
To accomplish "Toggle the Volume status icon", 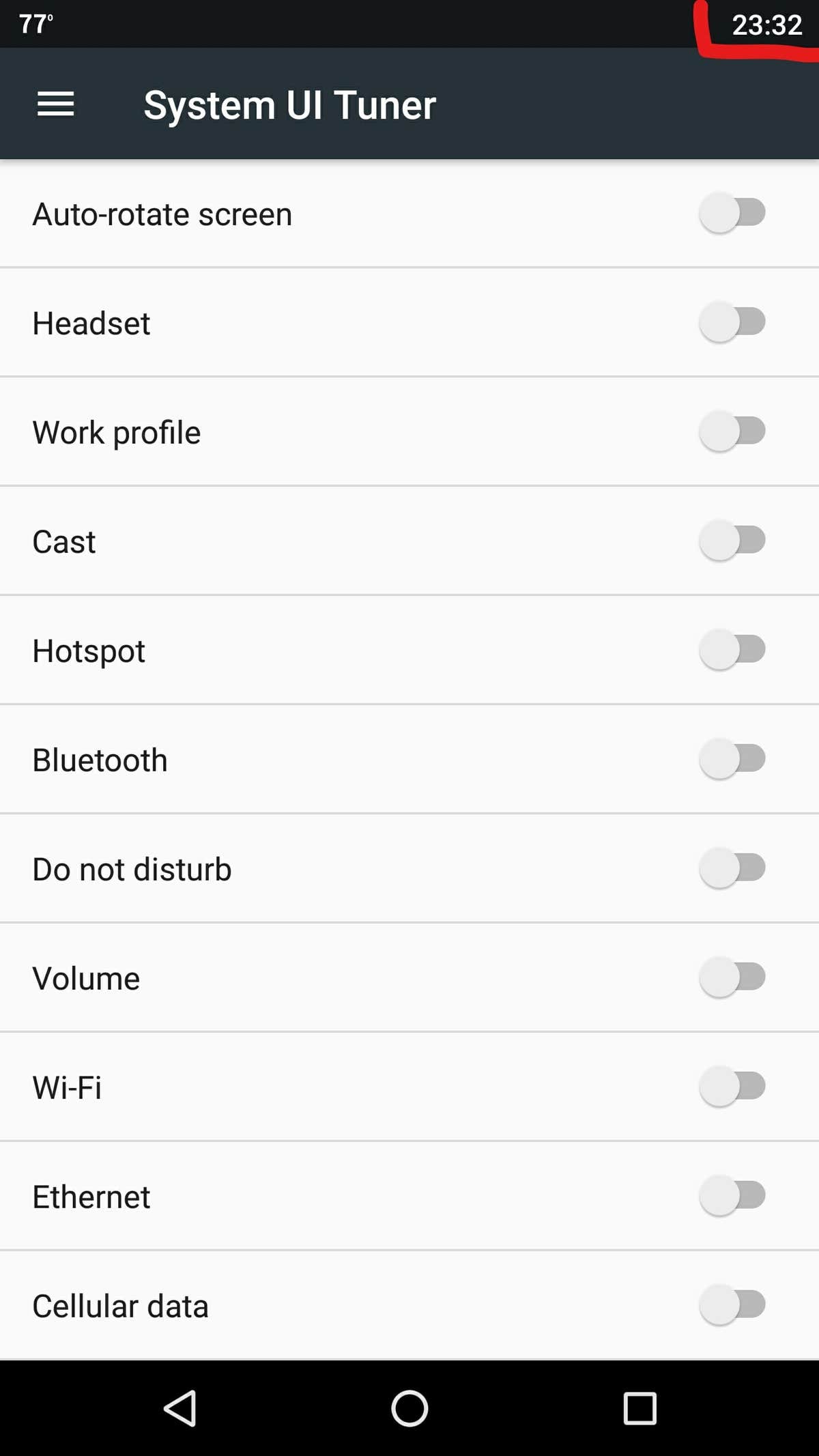I will pos(733,977).
